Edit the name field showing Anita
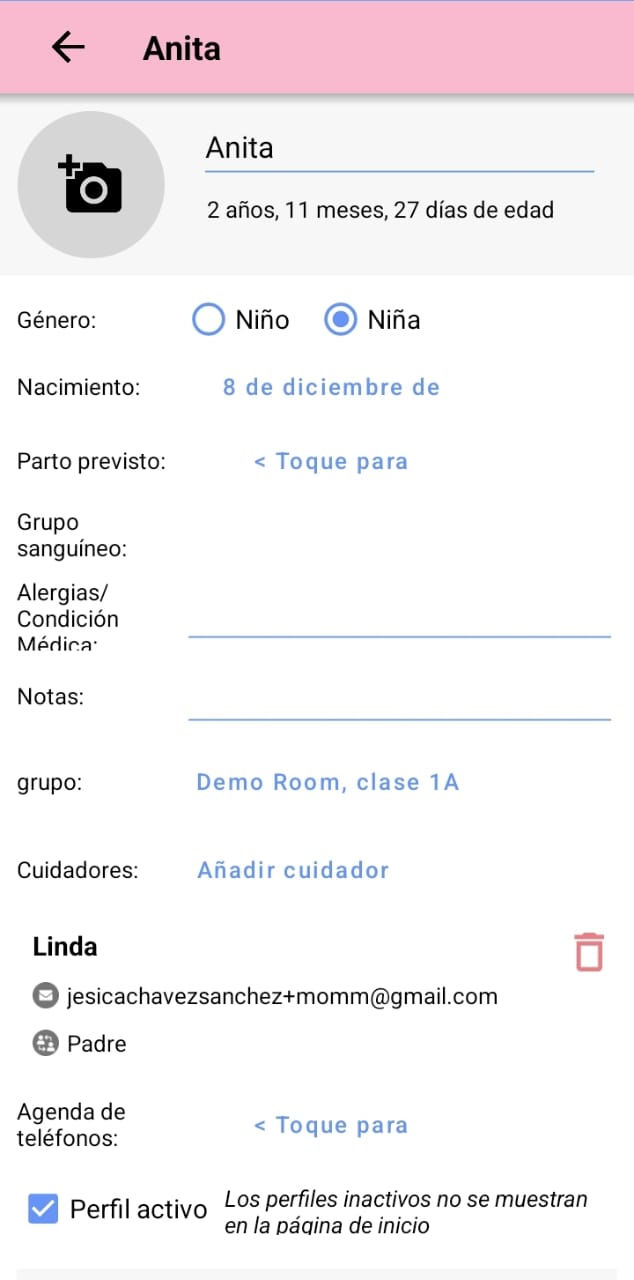Screen dimensions: 634x1280 click(x=398, y=149)
